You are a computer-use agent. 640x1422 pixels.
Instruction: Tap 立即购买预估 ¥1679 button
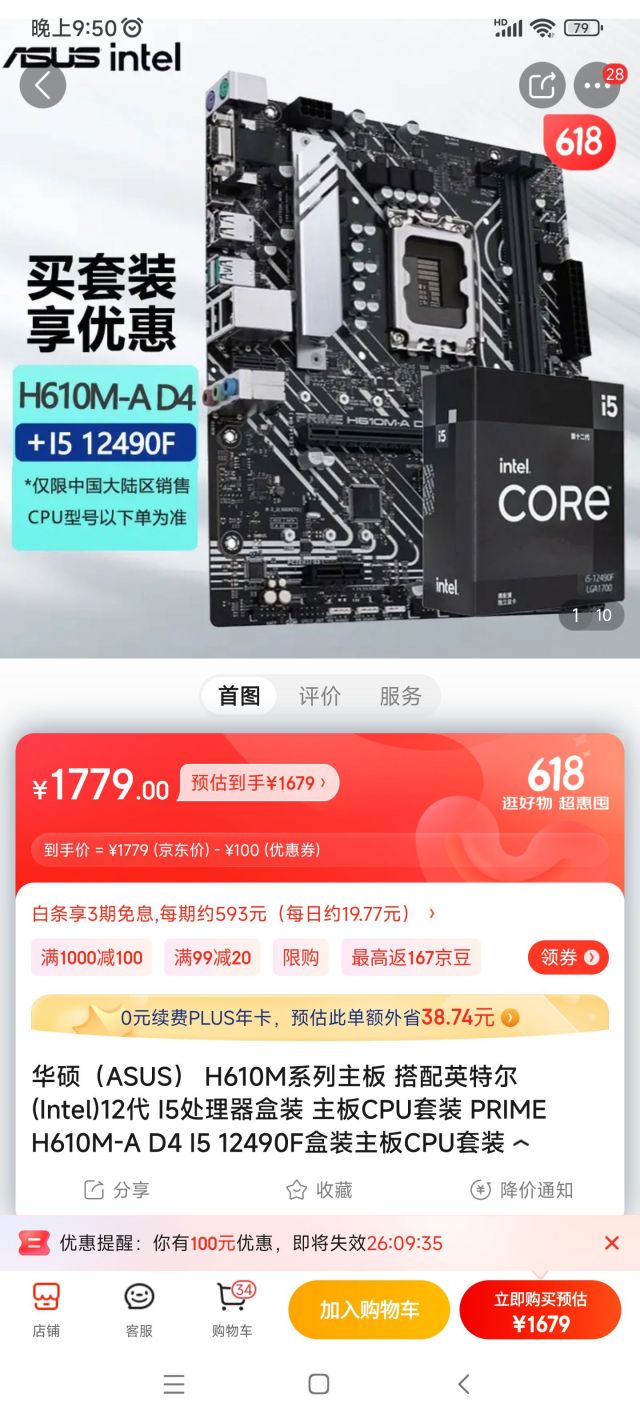[x=540, y=1310]
